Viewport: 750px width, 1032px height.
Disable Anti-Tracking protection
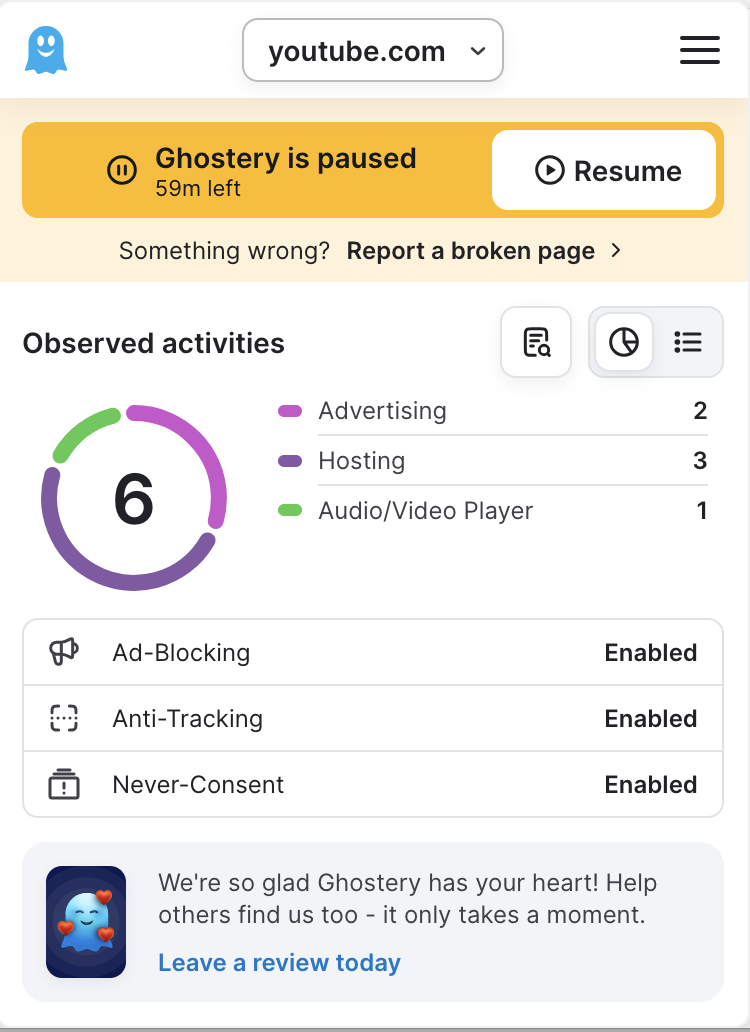click(x=650, y=718)
